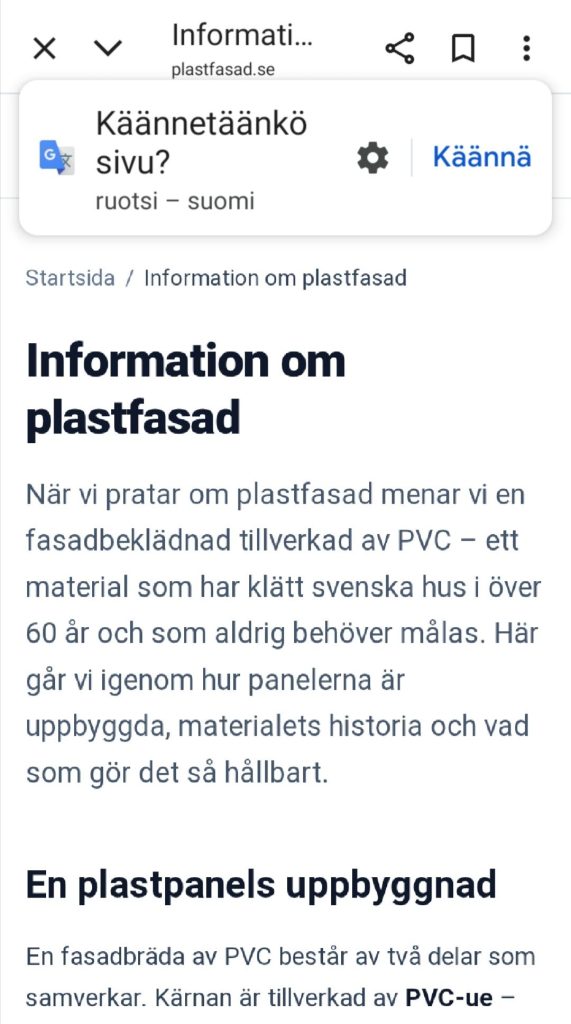Go to Startsida breadcrumb link

pyautogui.click(x=70, y=278)
